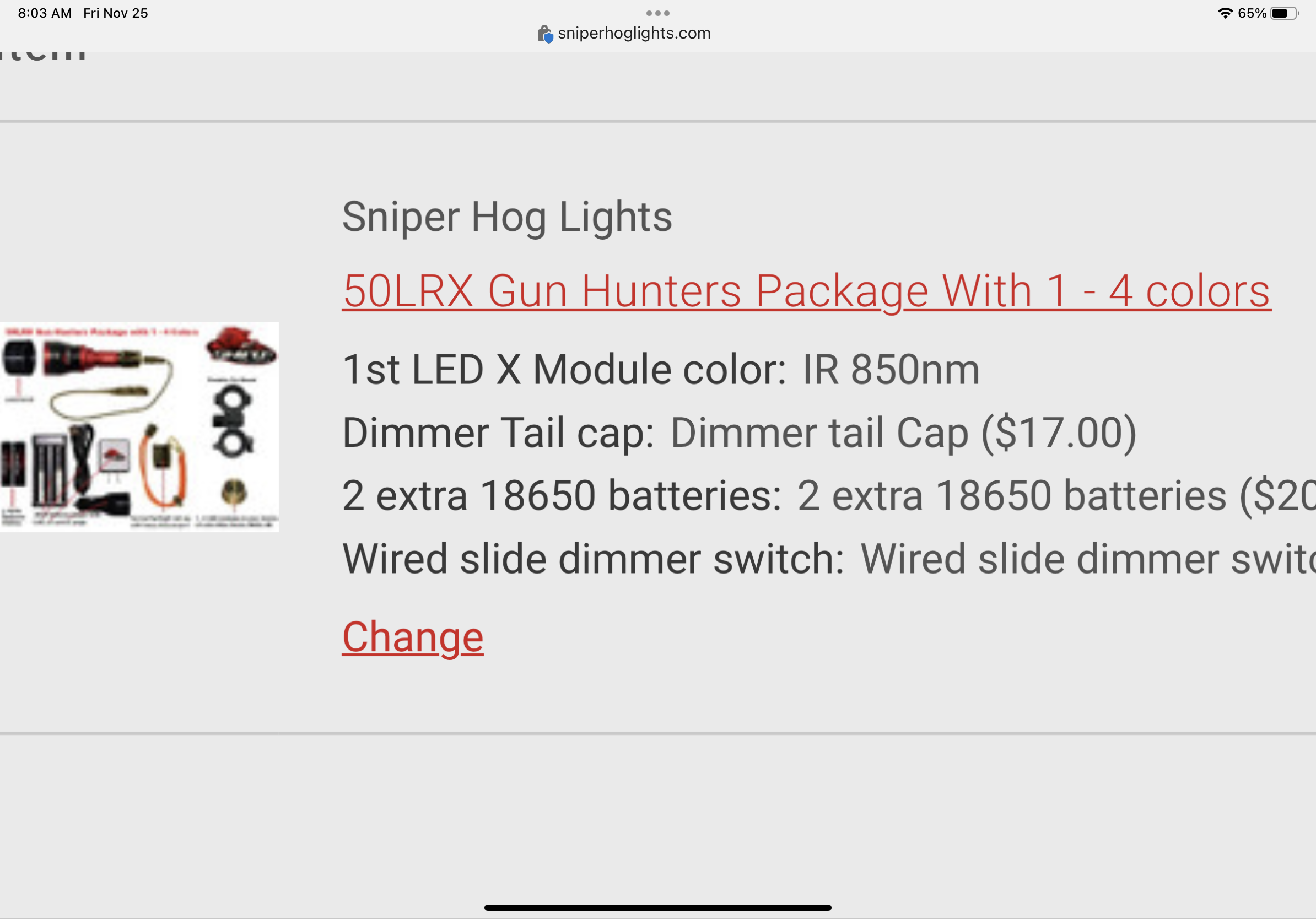Open the product package thumbnail image
Image resolution: width=1316 pixels, height=919 pixels.
(x=139, y=427)
